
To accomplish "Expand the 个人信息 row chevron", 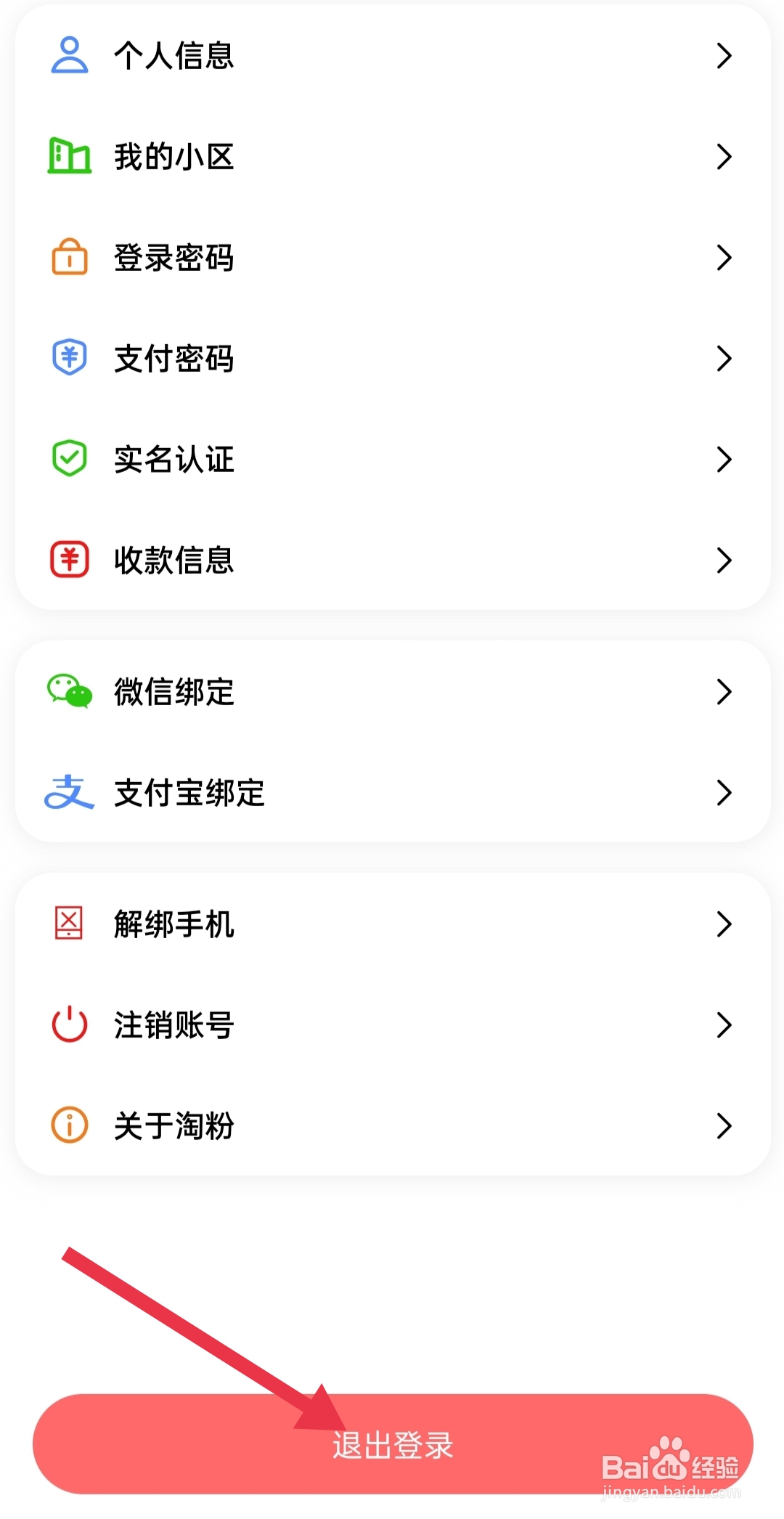I will click(724, 57).
